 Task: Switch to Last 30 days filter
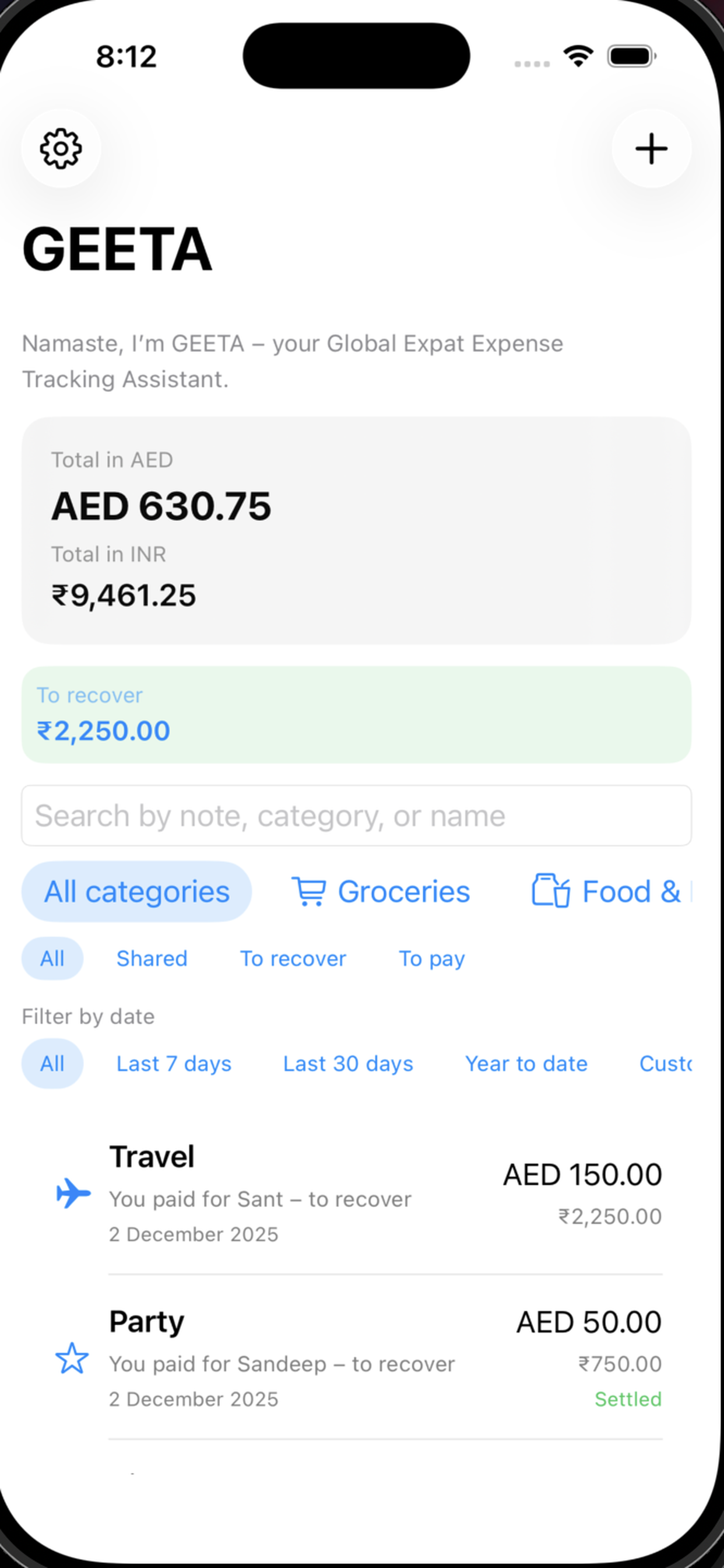pyautogui.click(x=347, y=1063)
